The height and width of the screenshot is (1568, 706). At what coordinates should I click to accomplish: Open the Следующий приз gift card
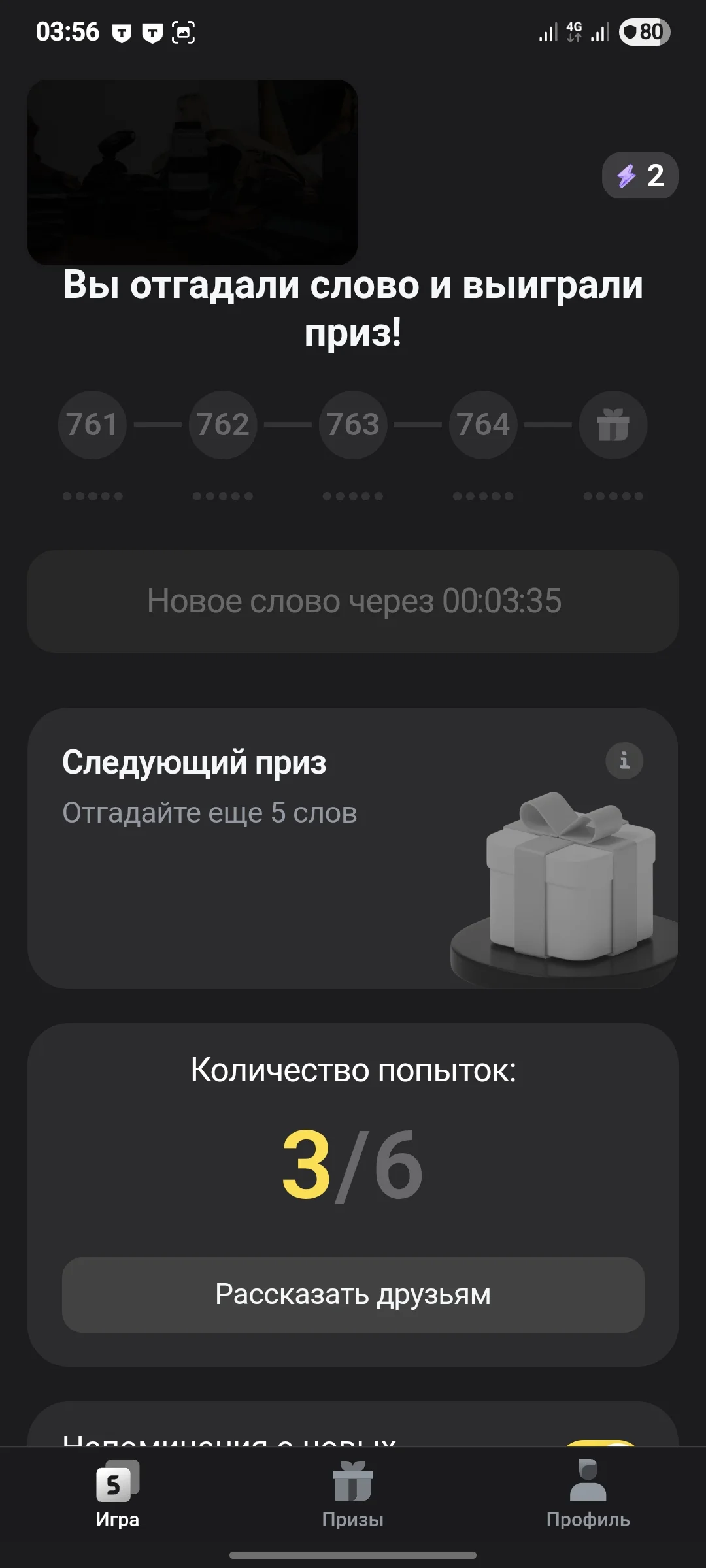pos(353,848)
